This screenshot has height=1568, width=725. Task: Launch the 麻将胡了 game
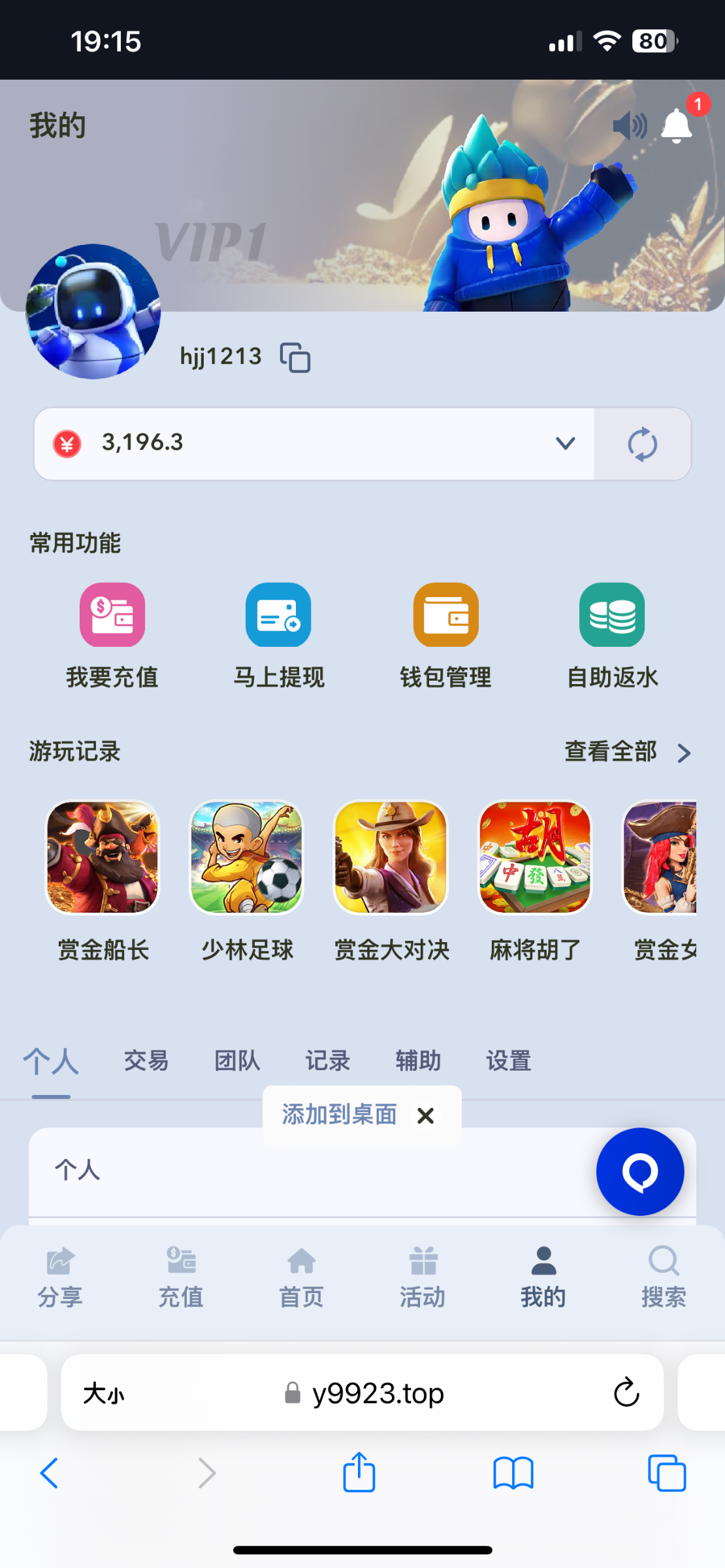(x=535, y=857)
